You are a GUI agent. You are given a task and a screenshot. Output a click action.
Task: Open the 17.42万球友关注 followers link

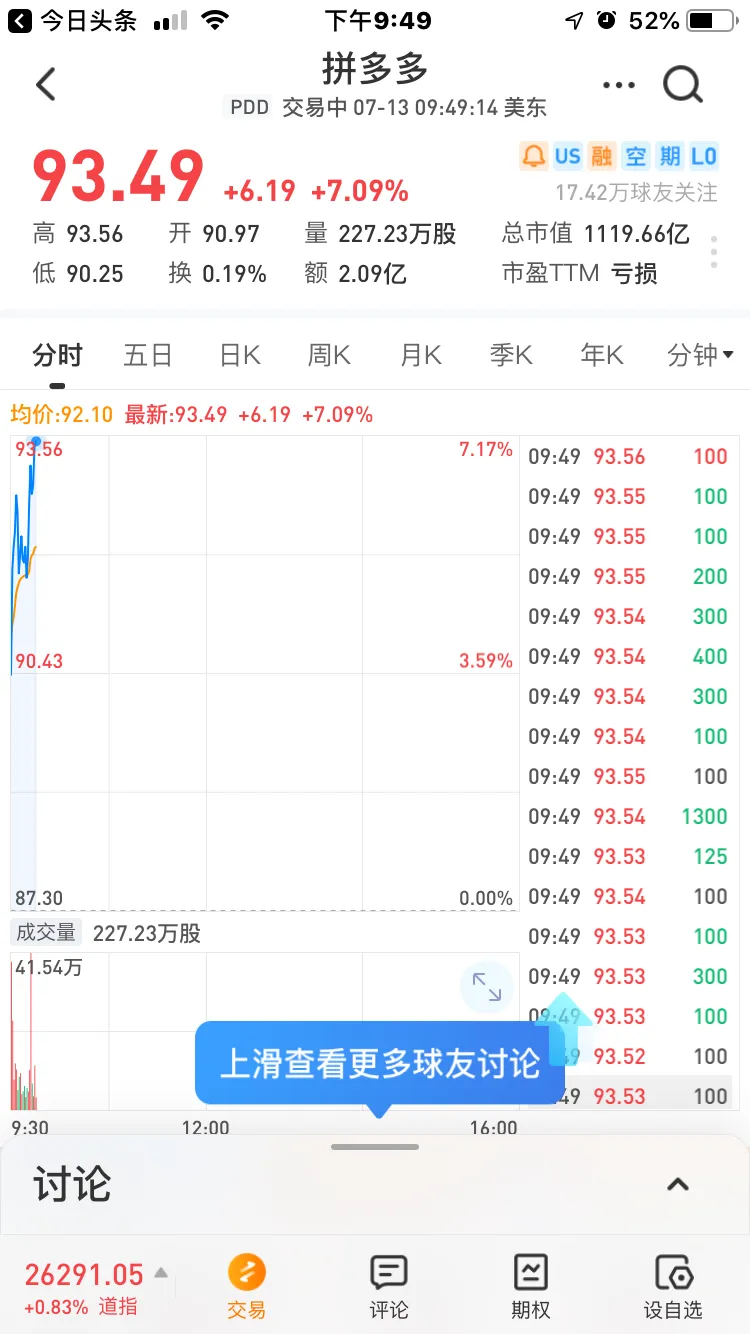[633, 194]
